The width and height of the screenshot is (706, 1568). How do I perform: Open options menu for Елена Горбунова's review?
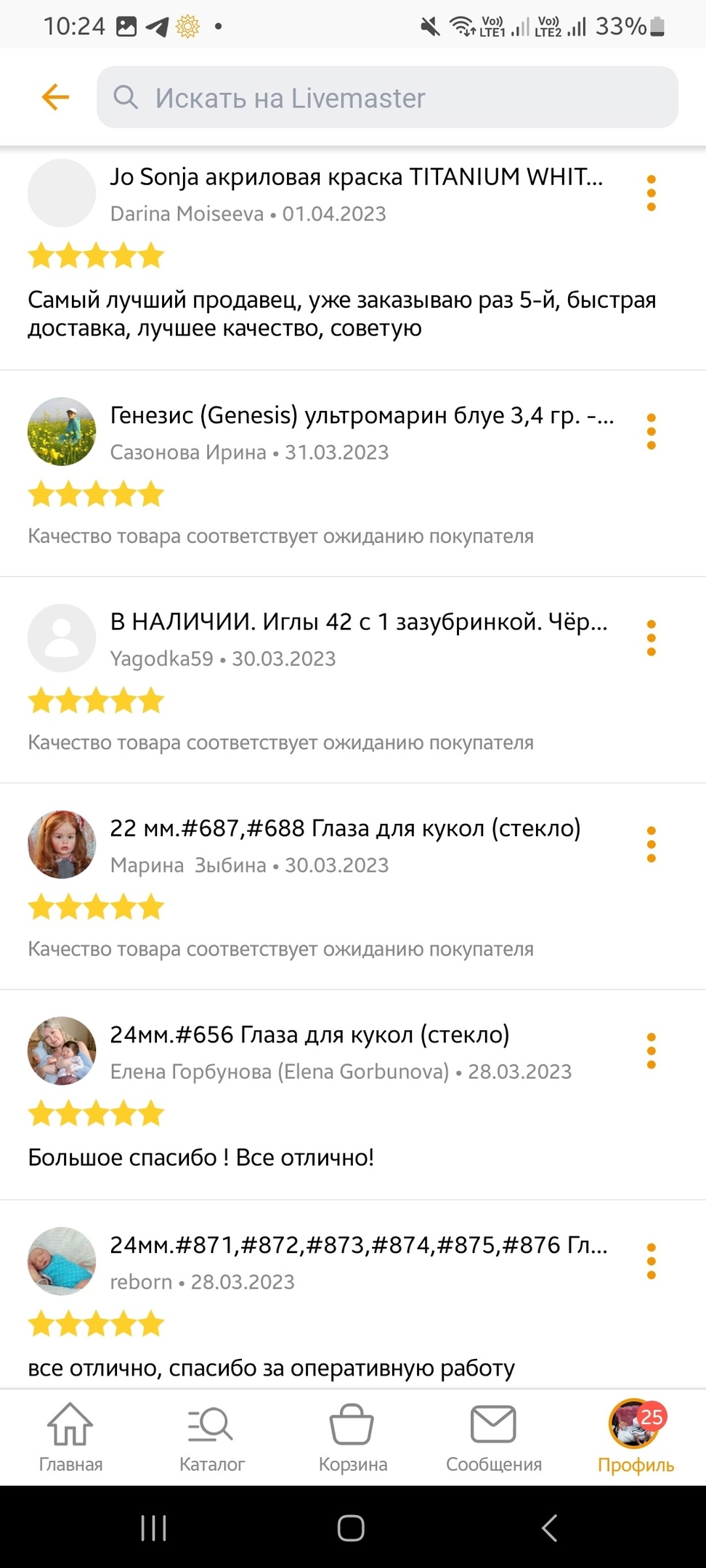[x=651, y=1050]
